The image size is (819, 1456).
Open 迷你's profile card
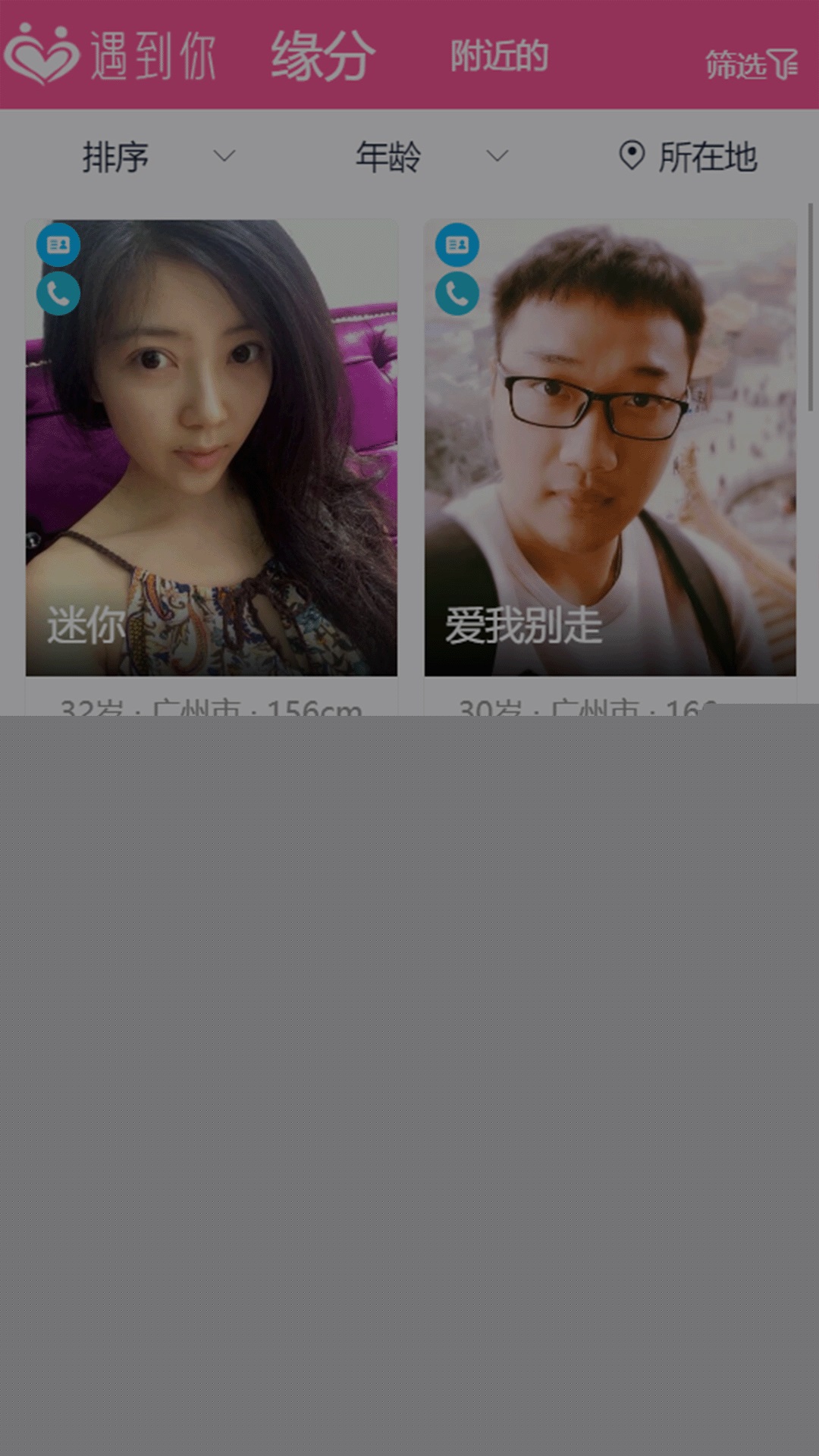pos(212,455)
